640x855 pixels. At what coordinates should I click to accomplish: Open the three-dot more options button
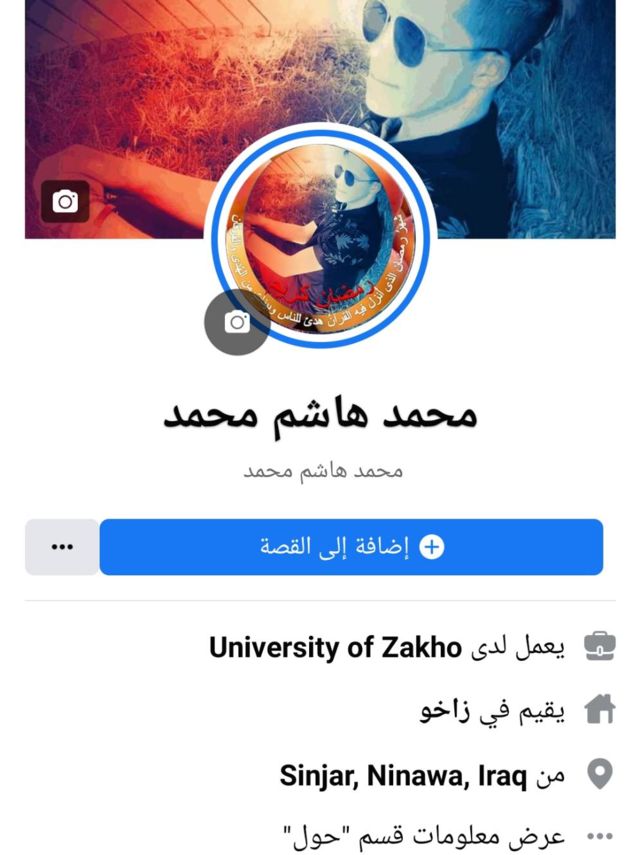point(62,547)
